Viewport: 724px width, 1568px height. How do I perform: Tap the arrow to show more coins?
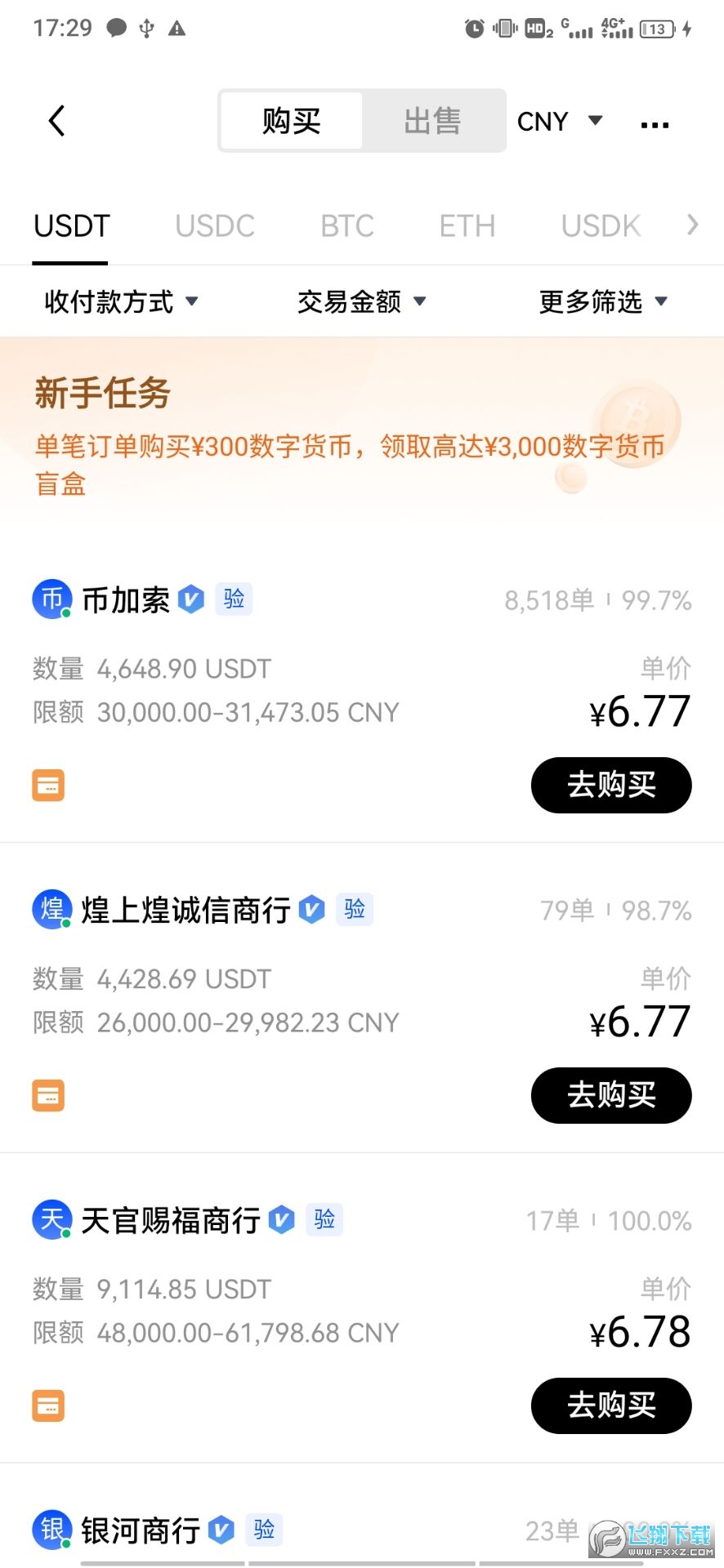pos(693,225)
